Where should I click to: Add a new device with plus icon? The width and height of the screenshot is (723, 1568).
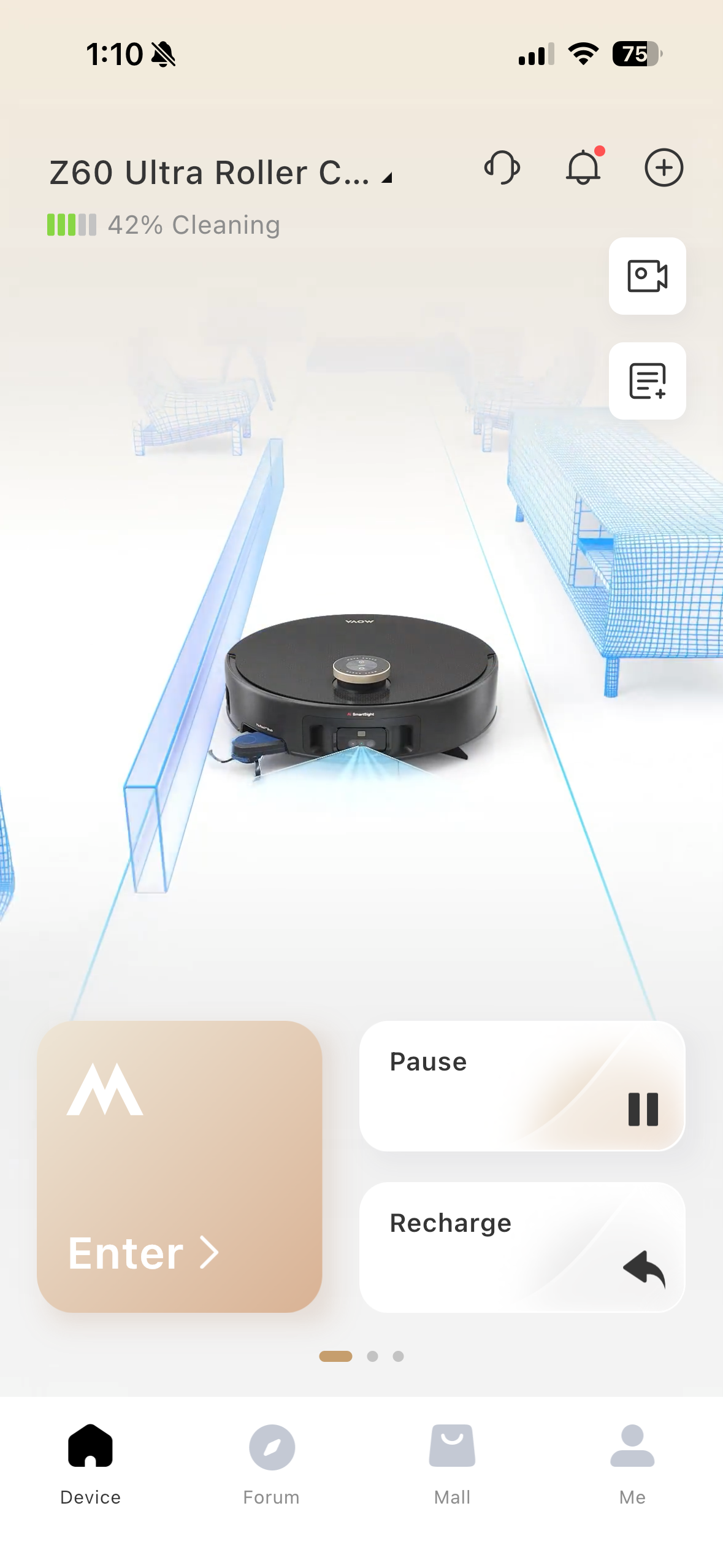coord(664,167)
